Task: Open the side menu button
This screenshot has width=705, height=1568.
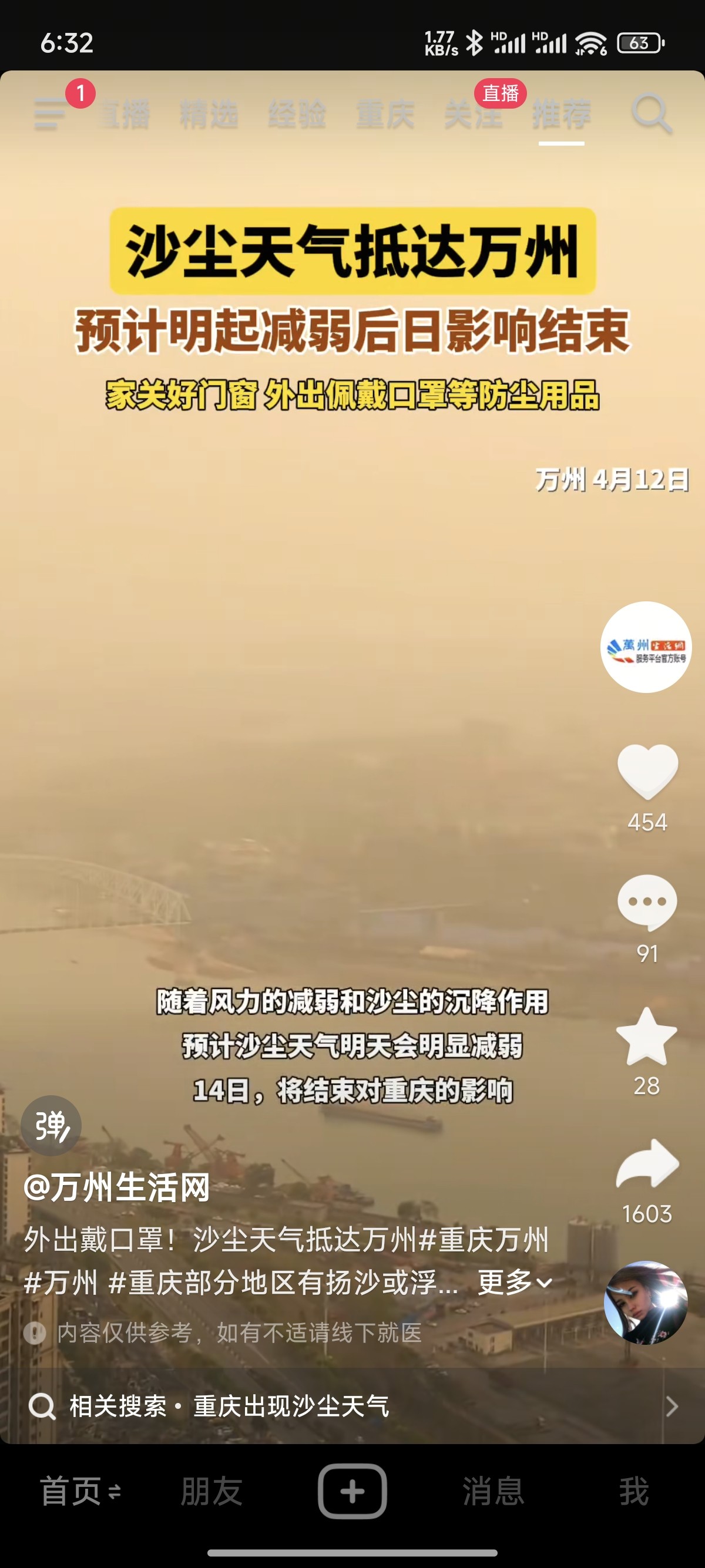Action: point(49,114)
